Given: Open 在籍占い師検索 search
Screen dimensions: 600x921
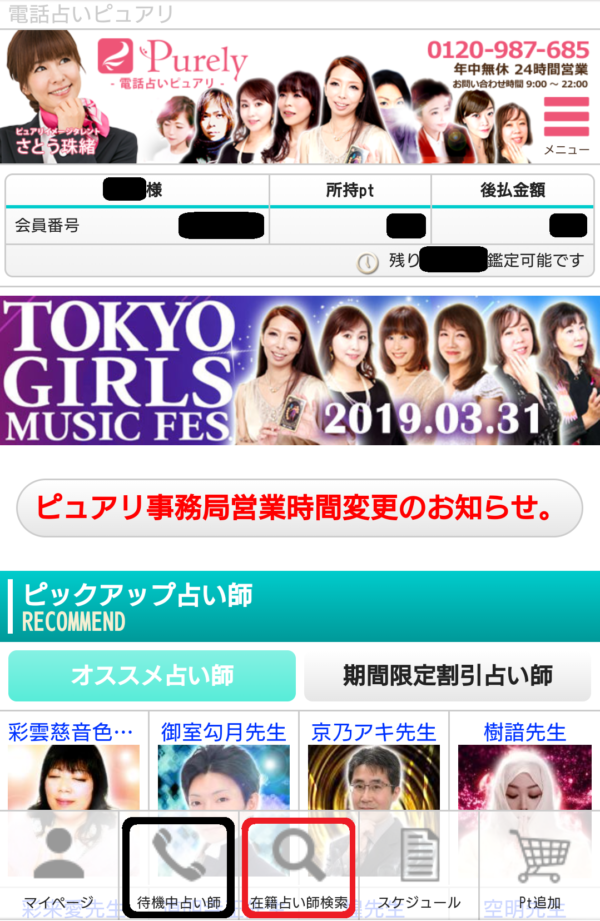Looking at the screenshot, I should (x=299, y=866).
